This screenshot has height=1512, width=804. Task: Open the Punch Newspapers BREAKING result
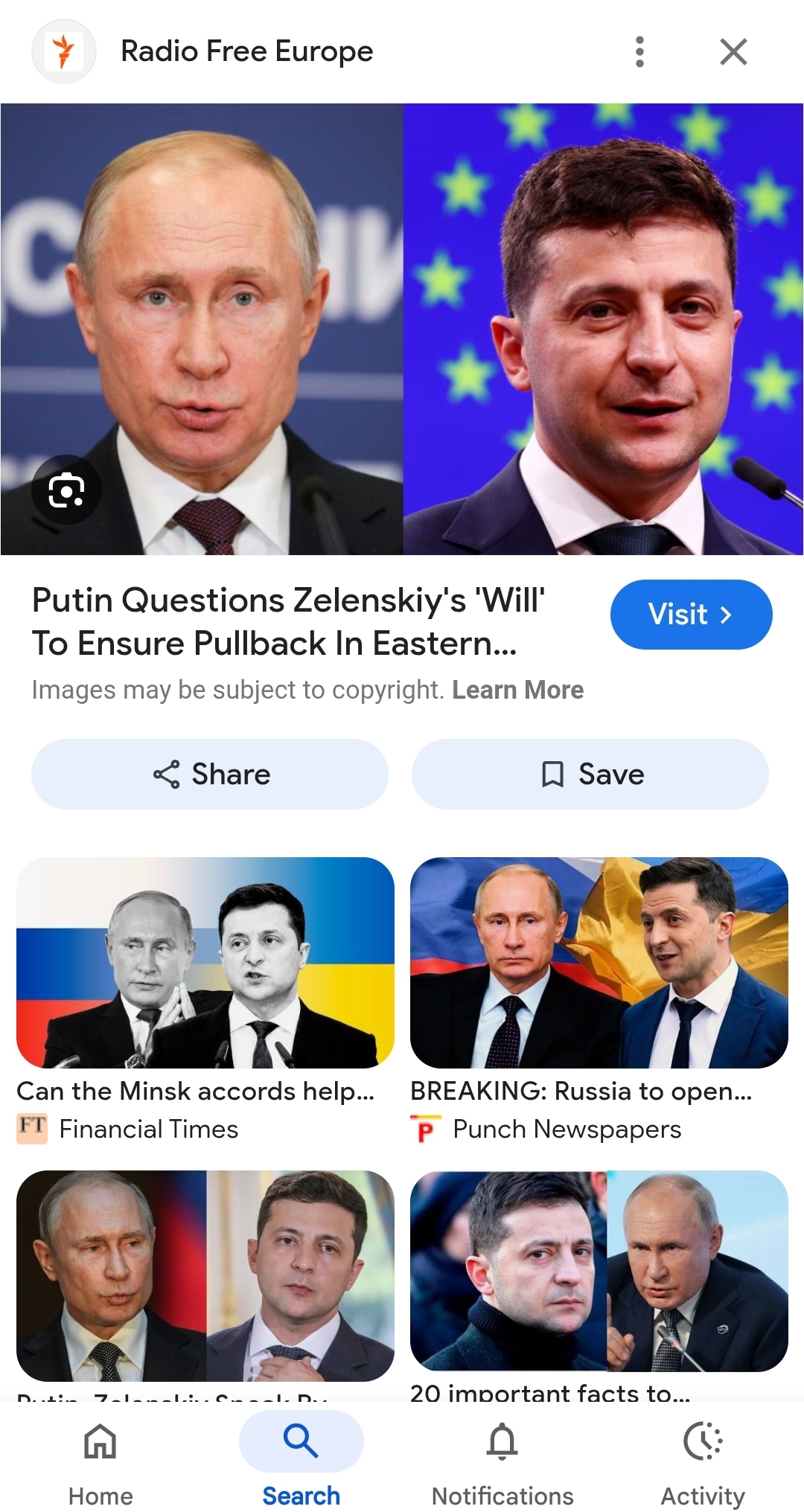tap(599, 963)
